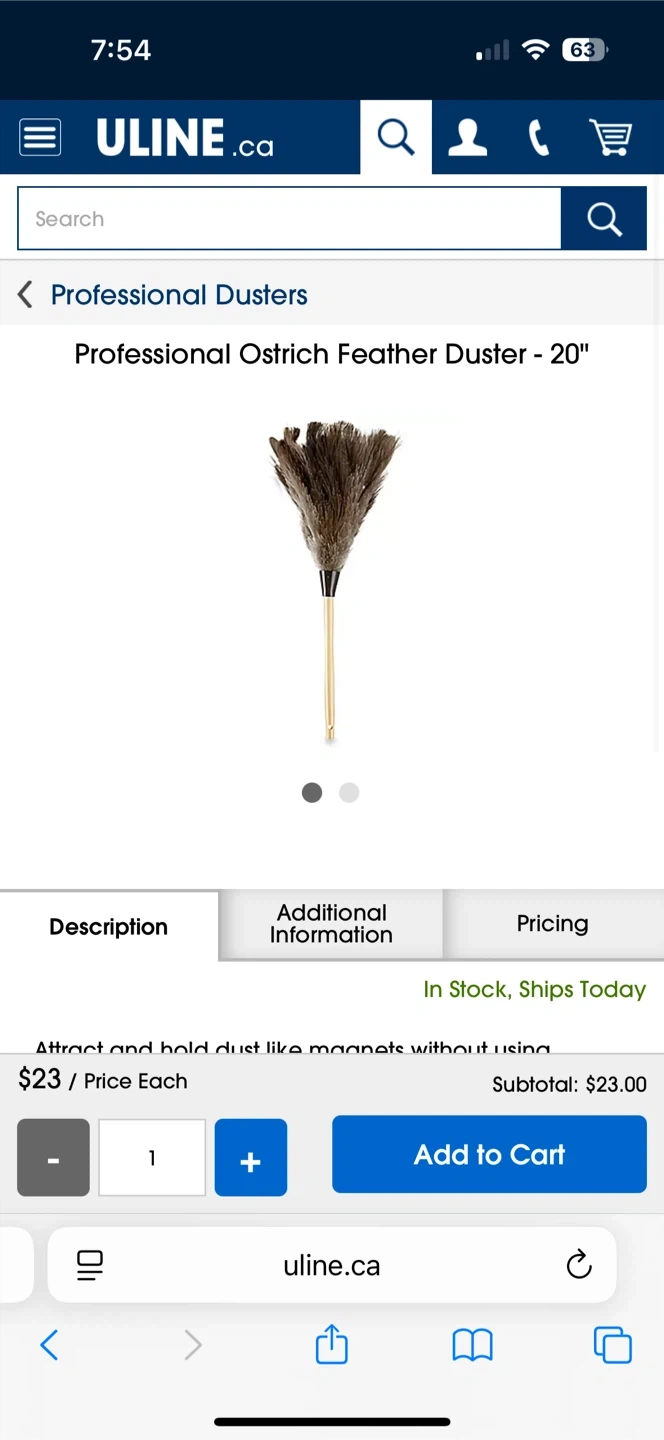
Task: Open the hamburger menu
Action: click(x=40, y=137)
